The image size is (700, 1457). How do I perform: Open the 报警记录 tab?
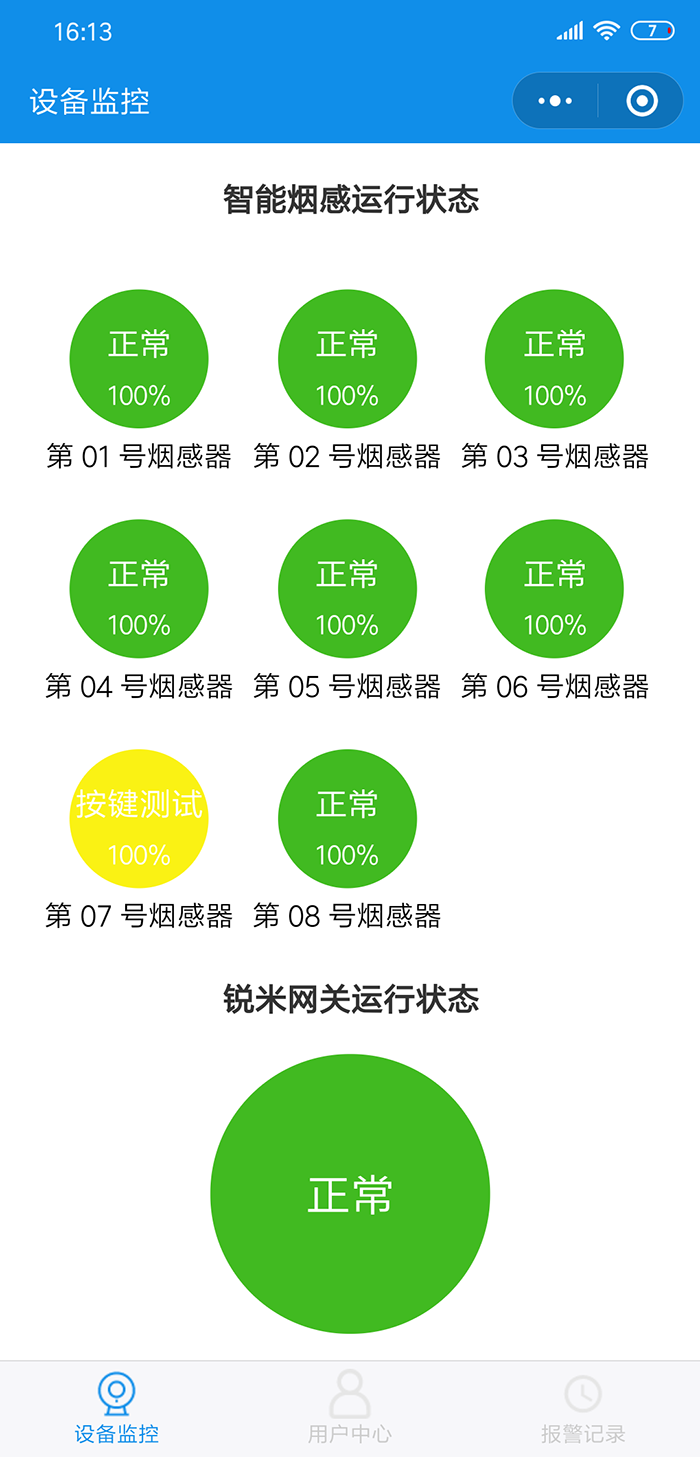click(583, 1408)
